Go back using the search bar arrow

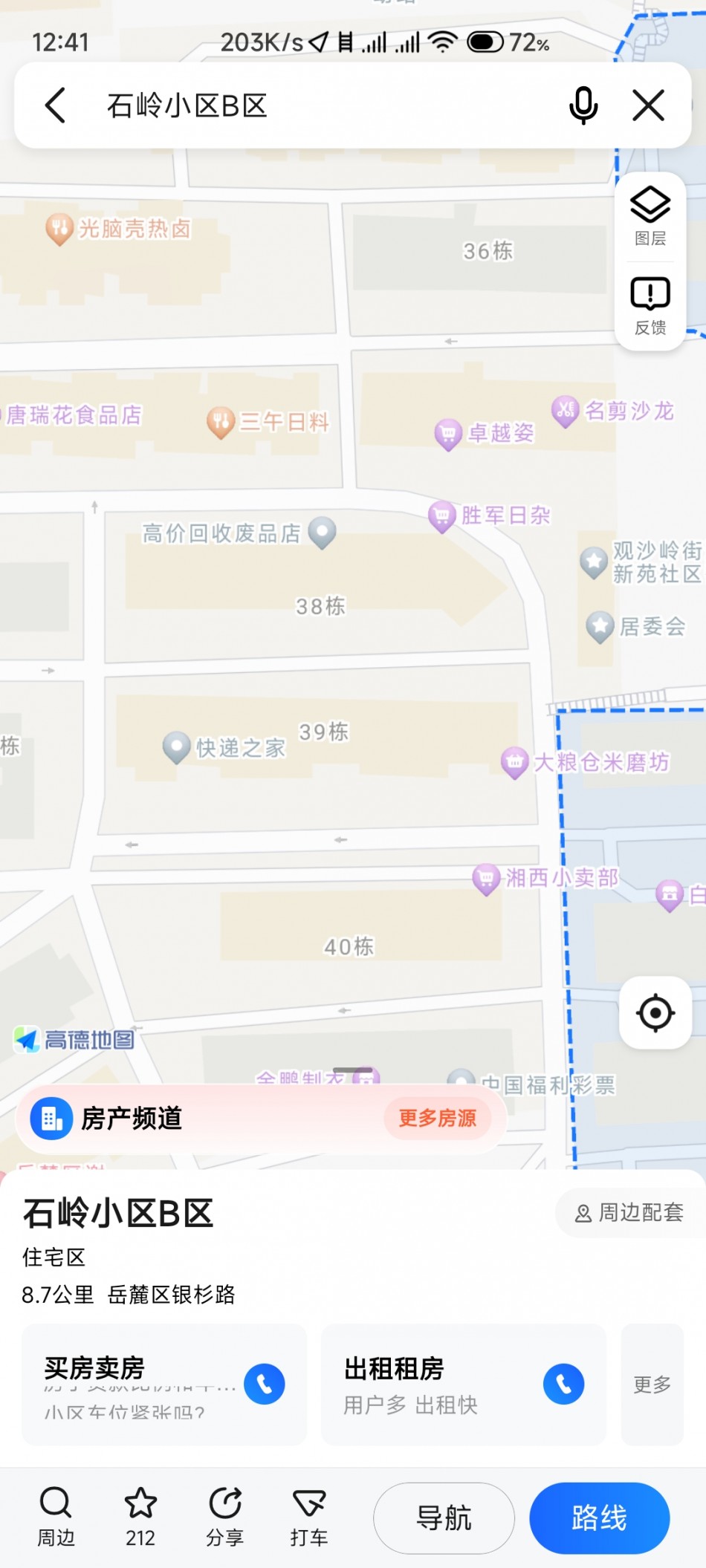pyautogui.click(x=56, y=105)
